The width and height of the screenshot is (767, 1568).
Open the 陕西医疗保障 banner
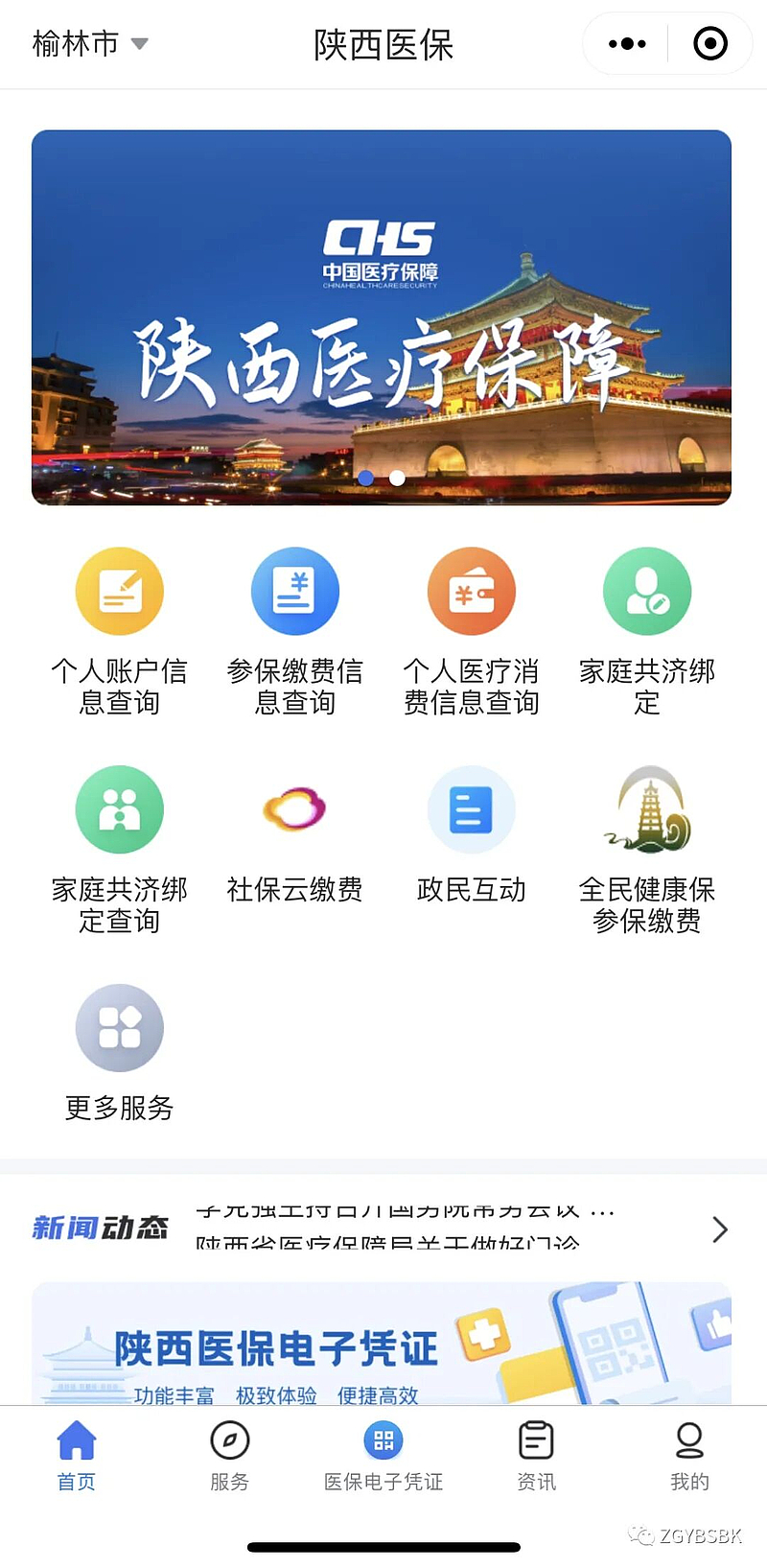pyautogui.click(x=382, y=317)
